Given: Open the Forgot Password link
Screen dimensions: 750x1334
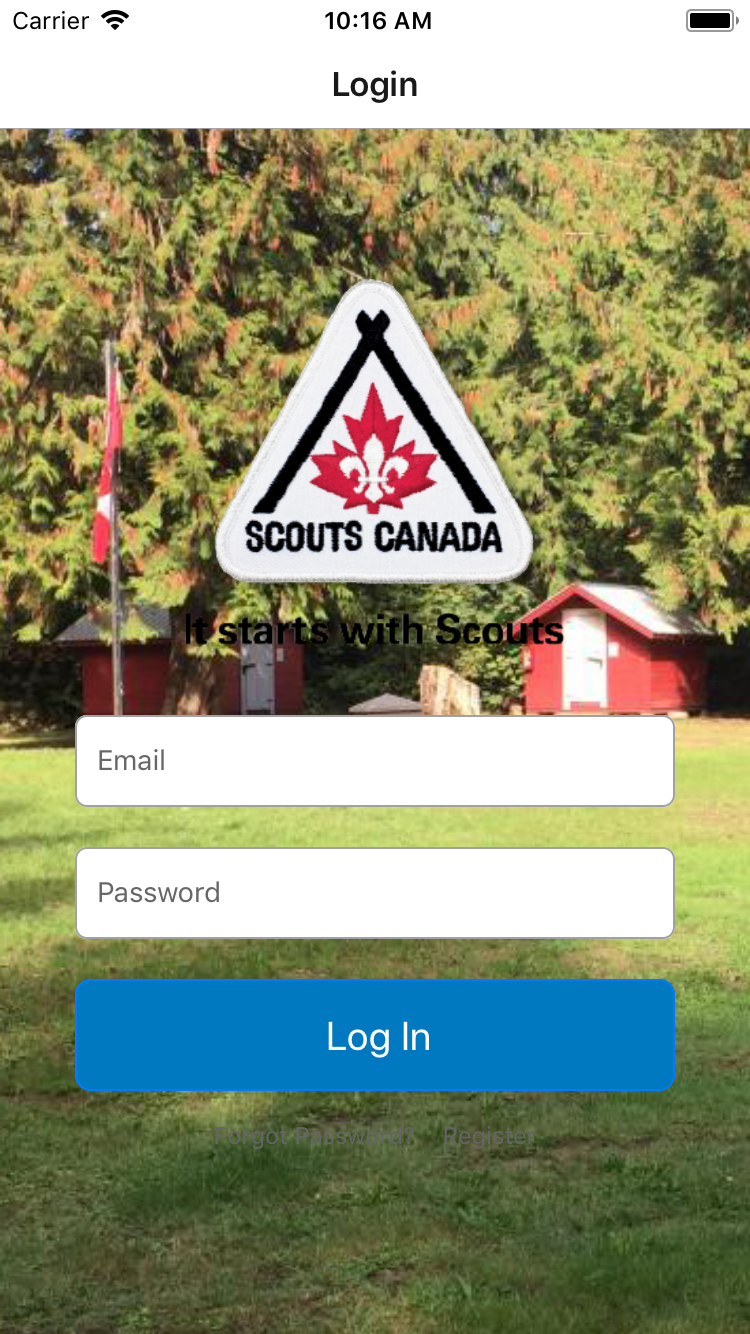Looking at the screenshot, I should 314,1137.
